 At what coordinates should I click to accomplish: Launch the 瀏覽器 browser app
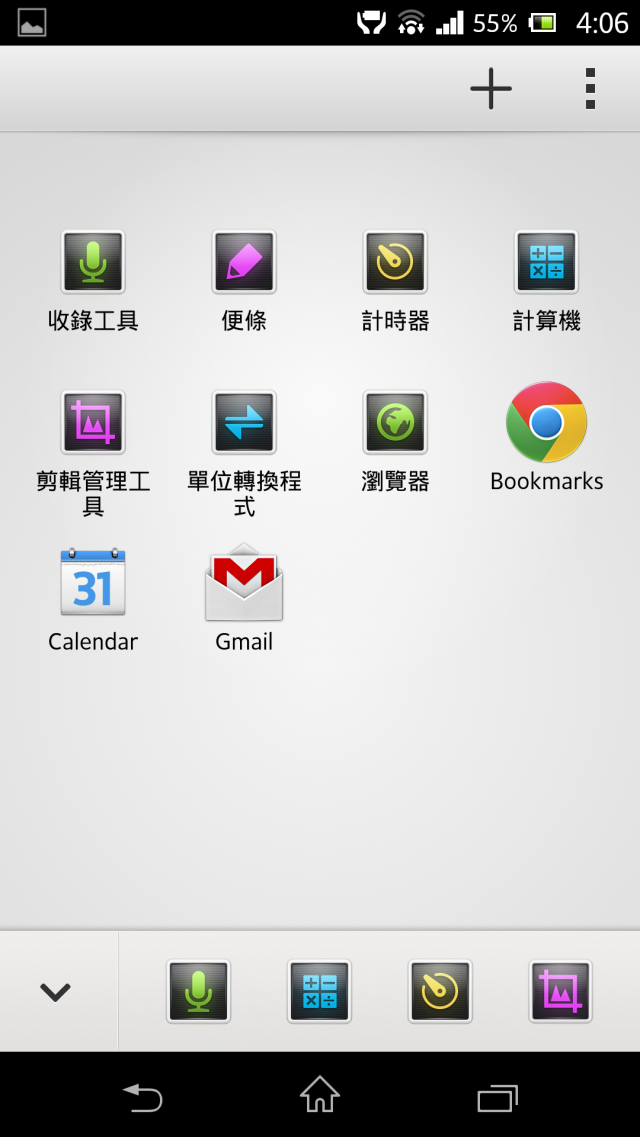pos(395,422)
